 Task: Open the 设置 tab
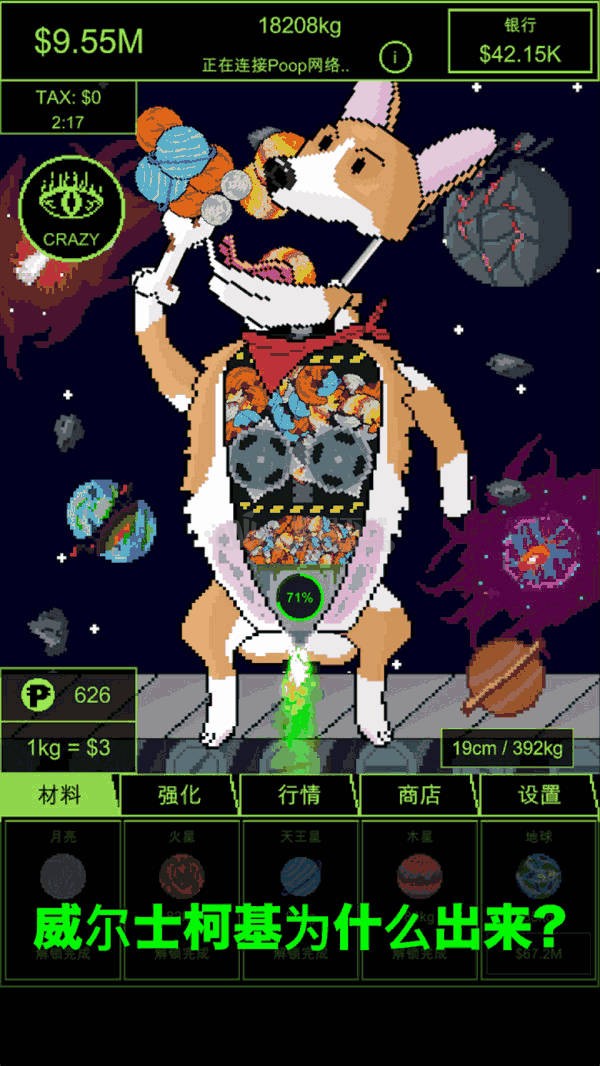tap(540, 794)
